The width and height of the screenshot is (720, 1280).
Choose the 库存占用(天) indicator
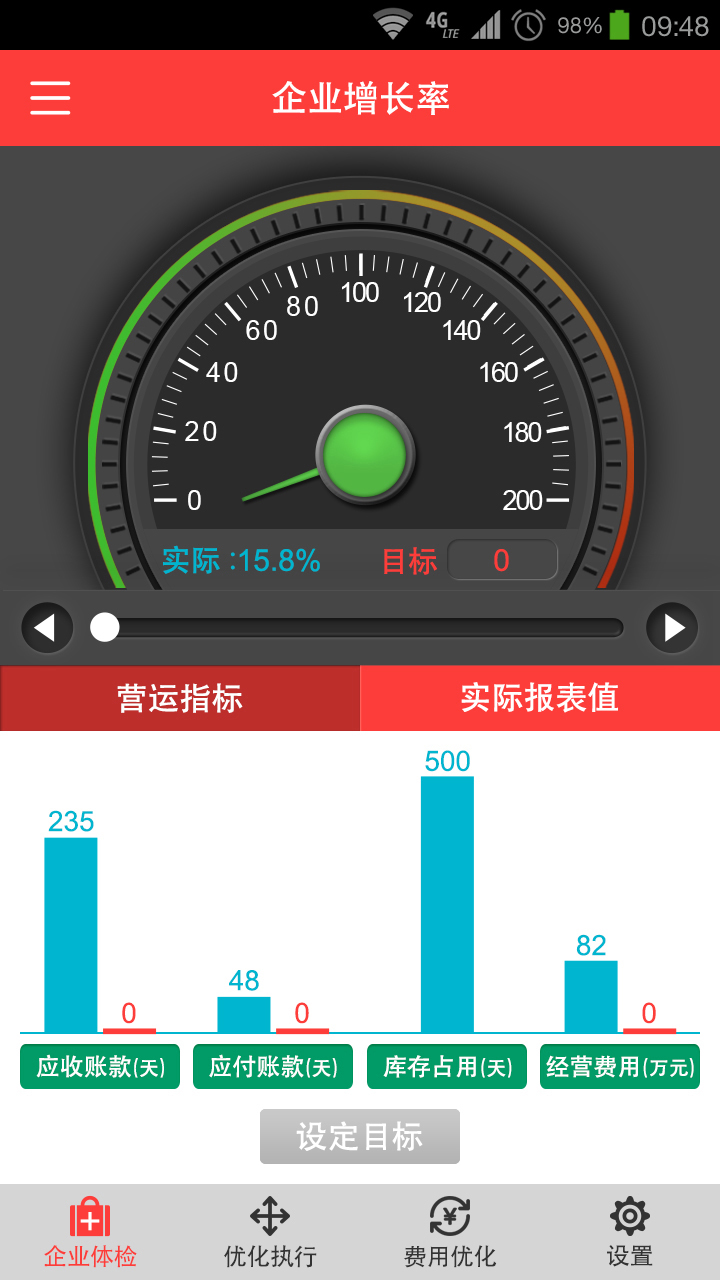(447, 1067)
